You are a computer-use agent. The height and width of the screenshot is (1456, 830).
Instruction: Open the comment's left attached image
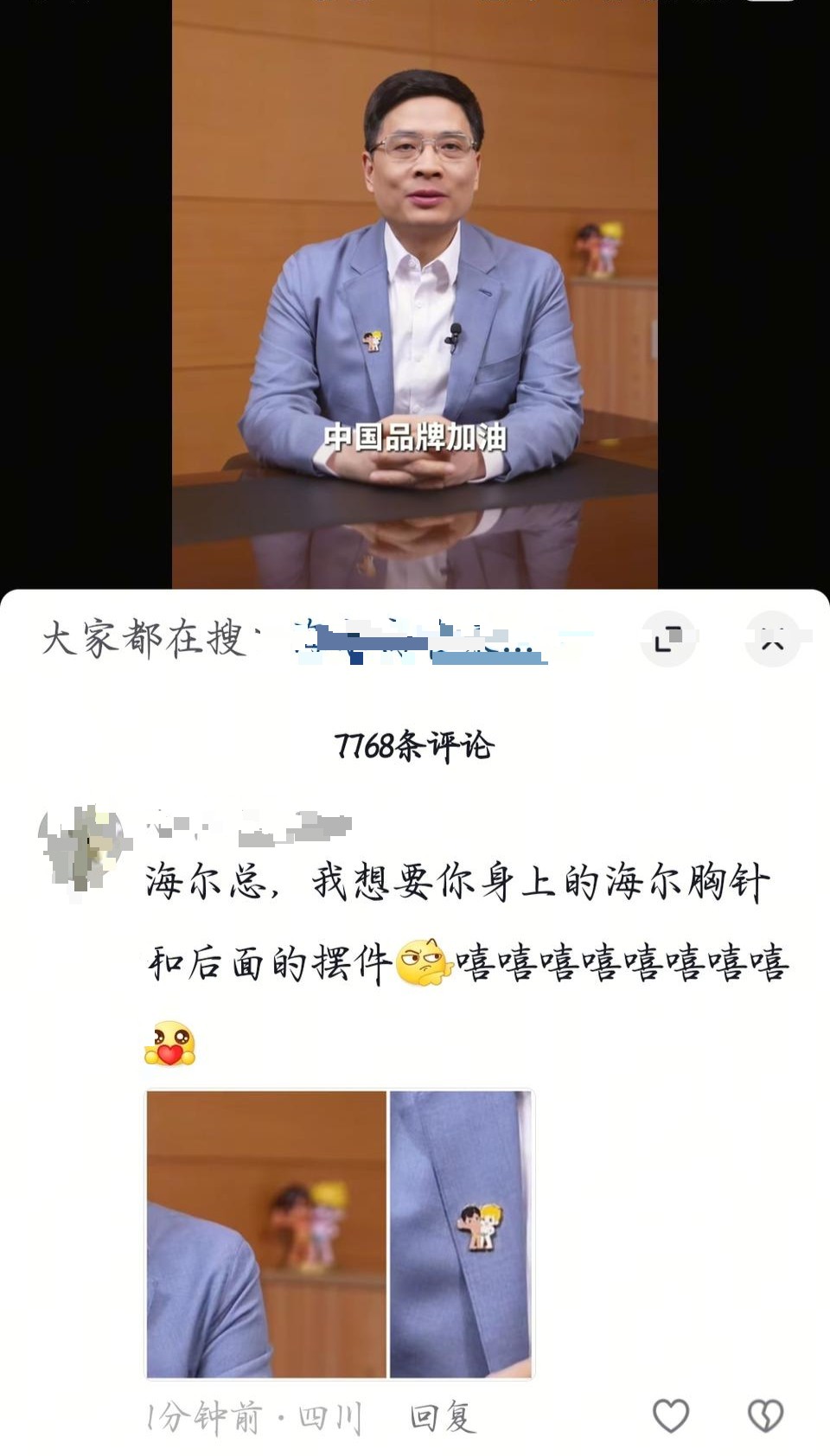pos(266,1234)
